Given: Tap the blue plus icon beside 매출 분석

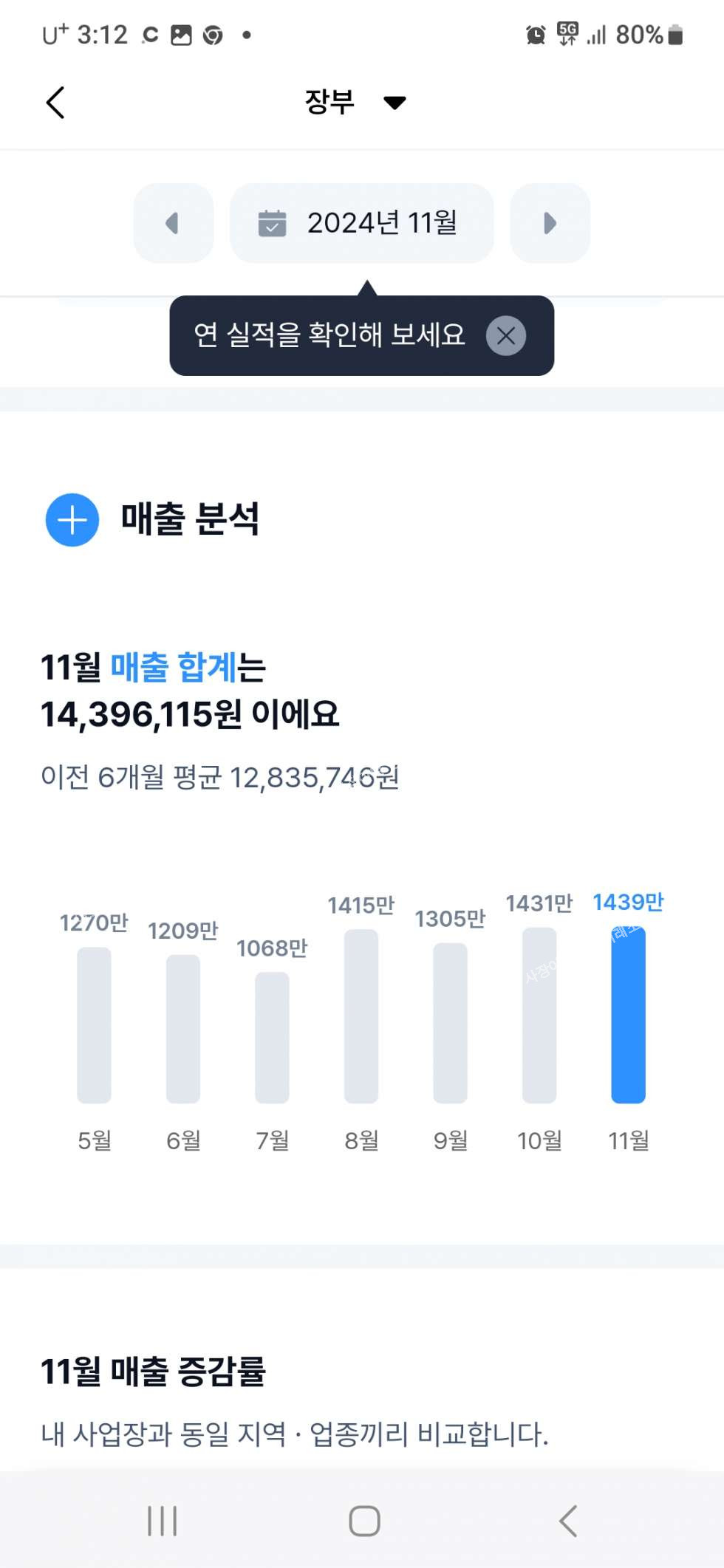Looking at the screenshot, I should tap(72, 520).
